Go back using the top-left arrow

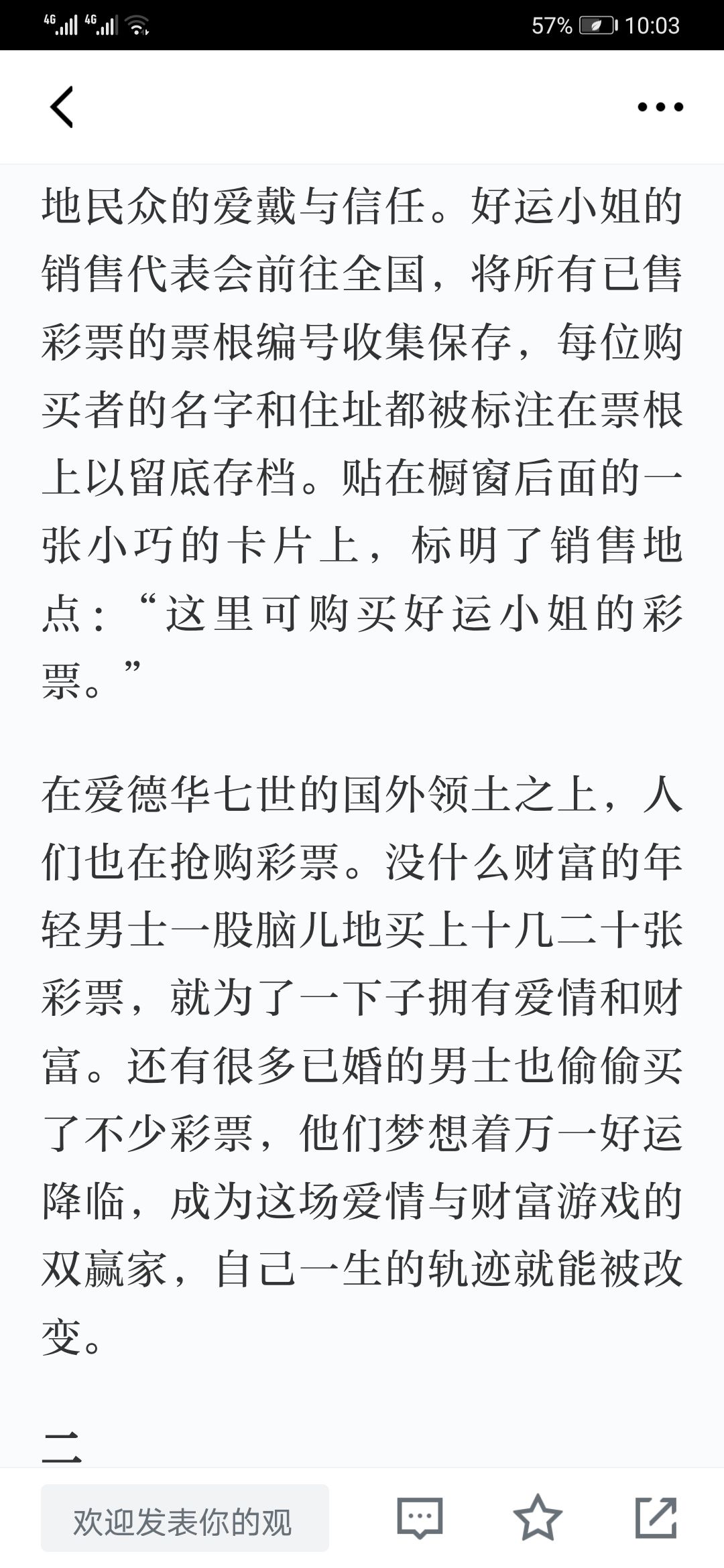[x=62, y=107]
